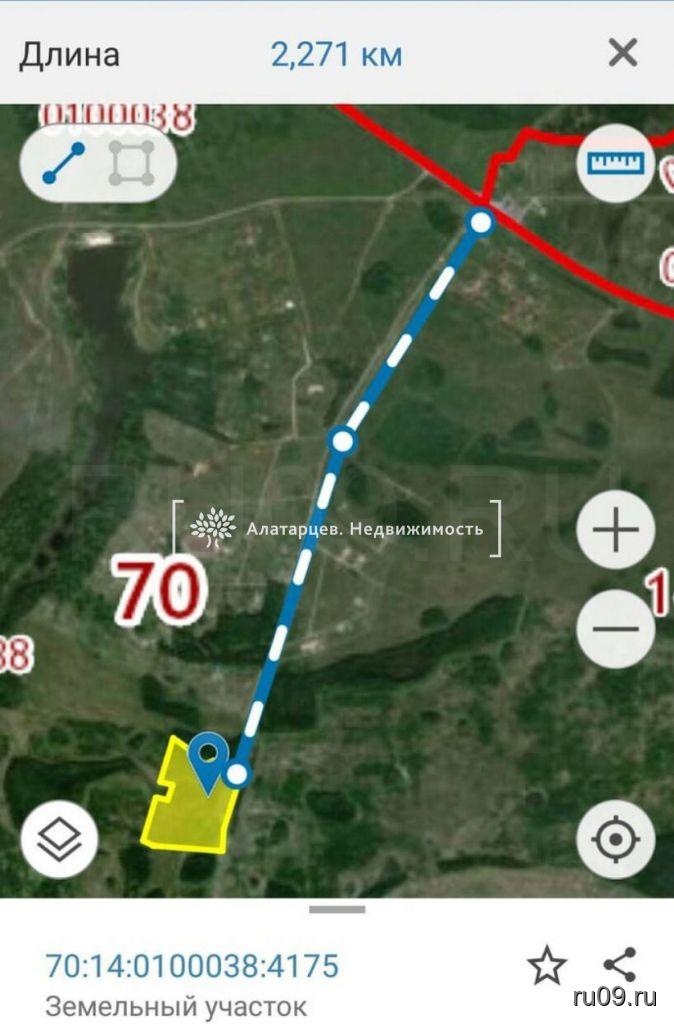Open the map layers selector
The width and height of the screenshot is (674, 1024).
tap(59, 839)
